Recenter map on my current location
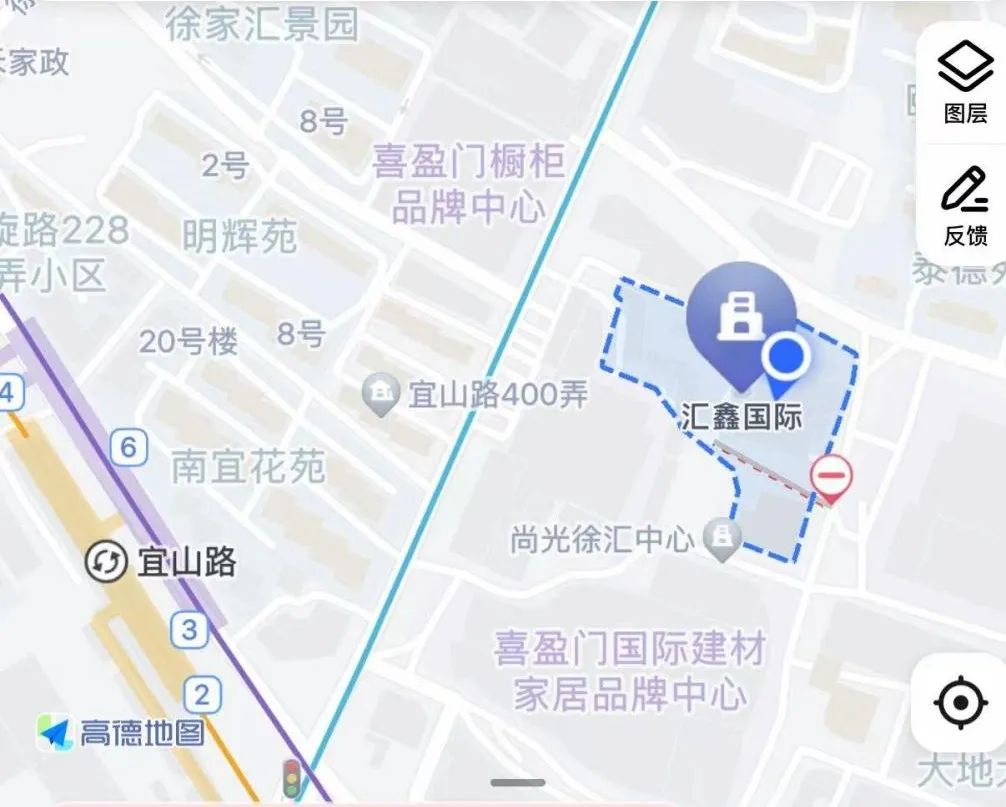 [x=960, y=702]
